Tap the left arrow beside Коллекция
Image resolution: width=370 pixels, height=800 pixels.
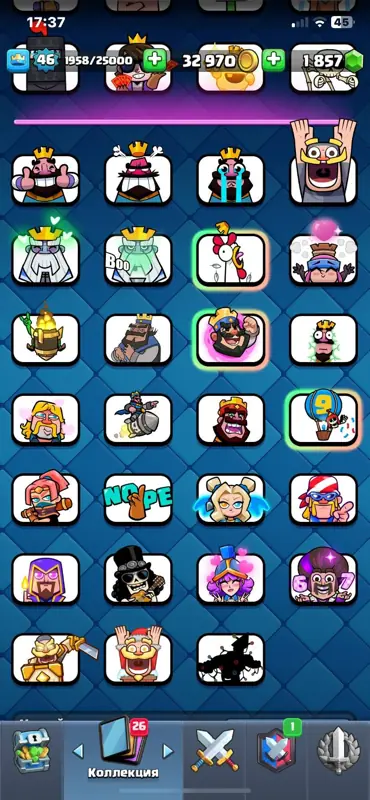point(78,751)
